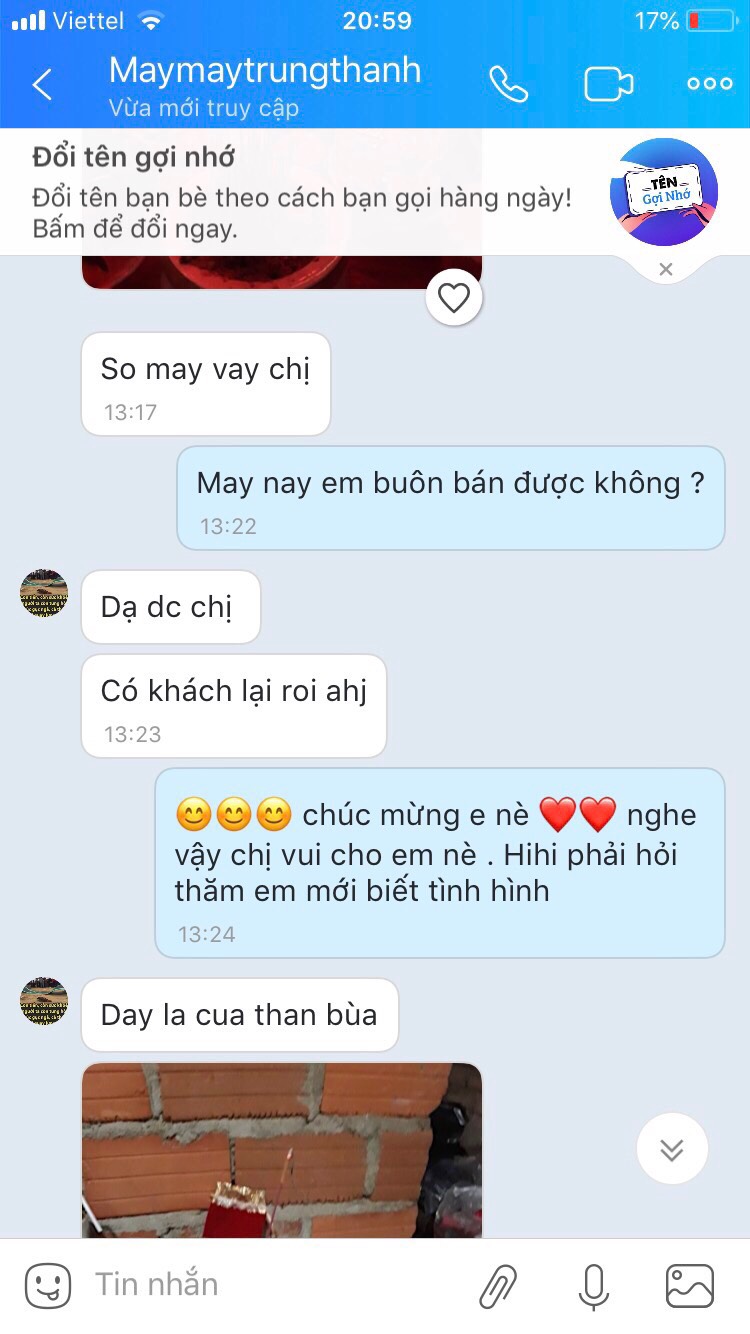React with heart to the photo message
750x1334 pixels.
pos(454,298)
